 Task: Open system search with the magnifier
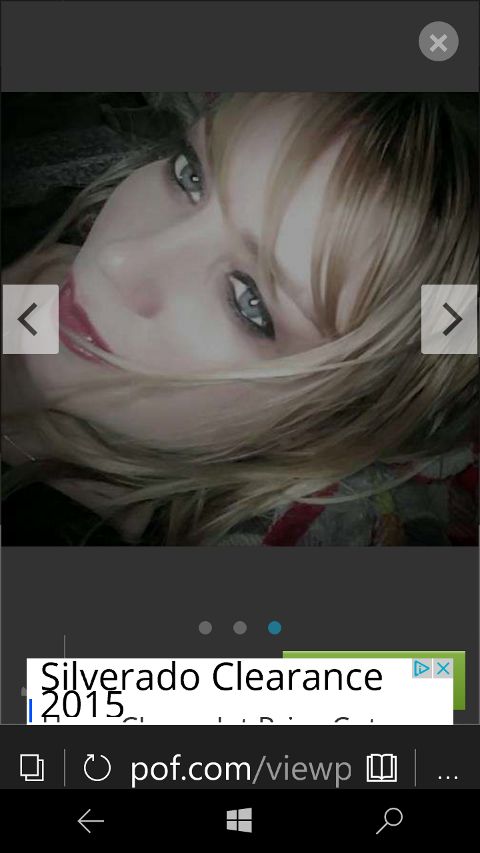(389, 821)
